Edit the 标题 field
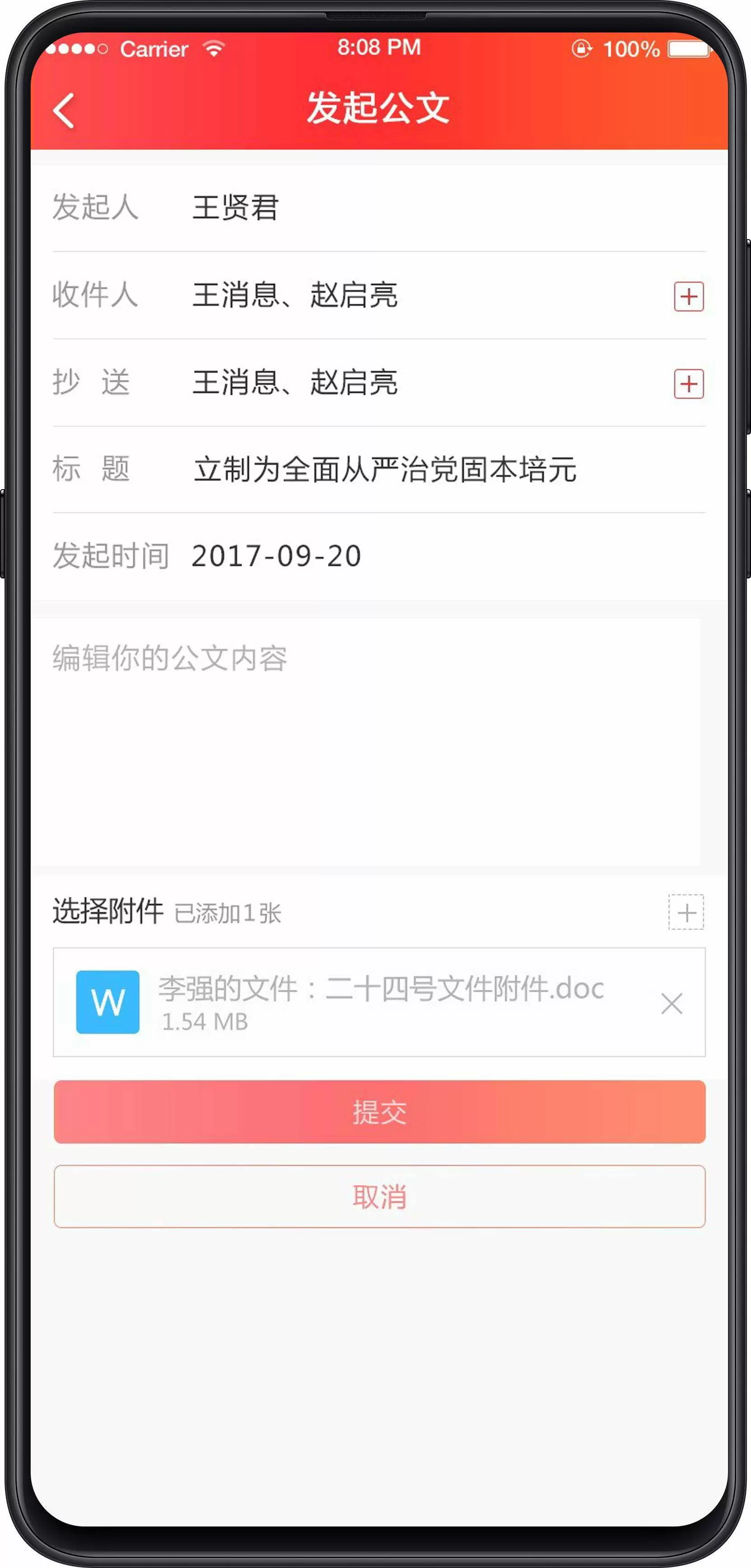Screen dimensions: 751x1568 385,469
